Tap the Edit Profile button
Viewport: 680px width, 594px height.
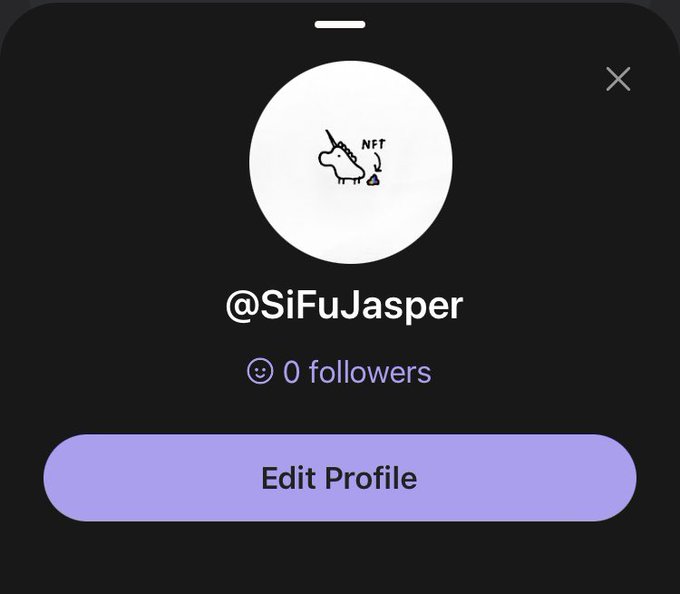coord(339,478)
